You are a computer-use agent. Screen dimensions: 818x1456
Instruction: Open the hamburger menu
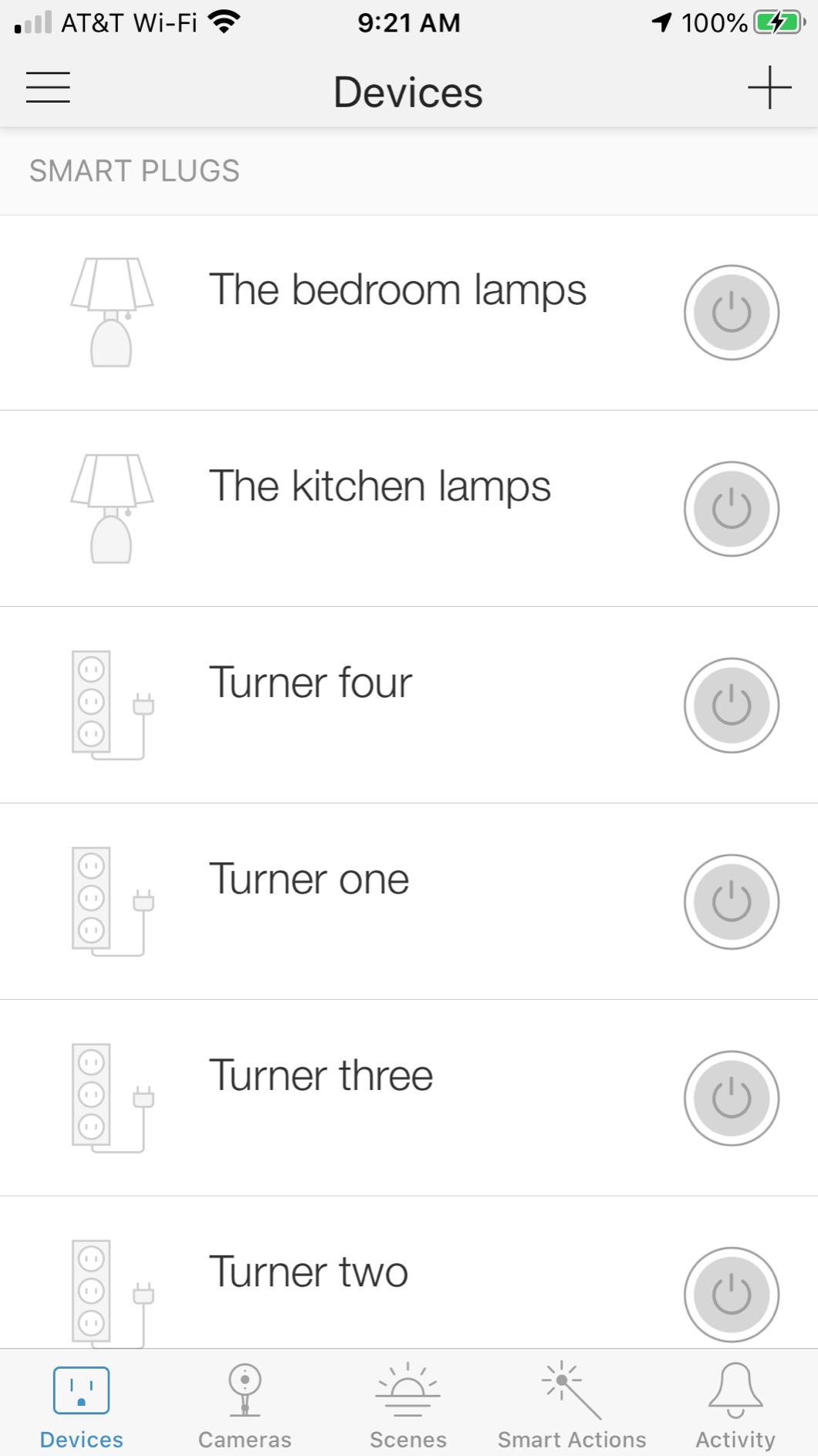pyautogui.click(x=48, y=87)
